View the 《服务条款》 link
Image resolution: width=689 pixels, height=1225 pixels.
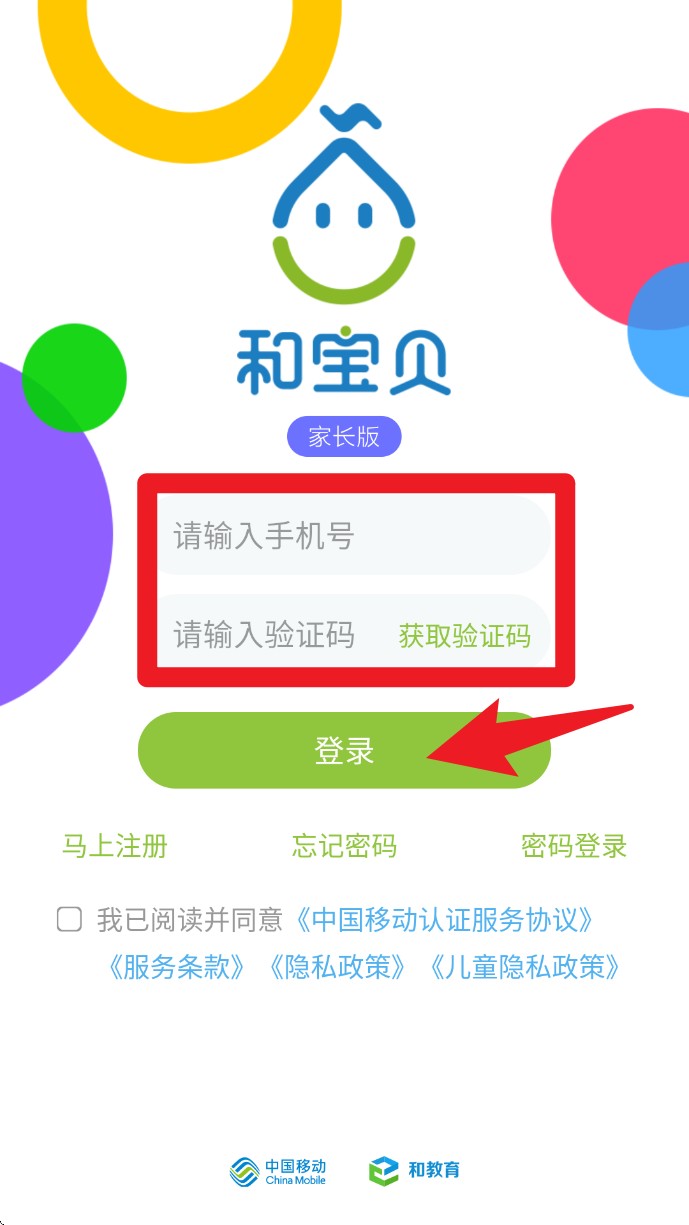[177, 967]
